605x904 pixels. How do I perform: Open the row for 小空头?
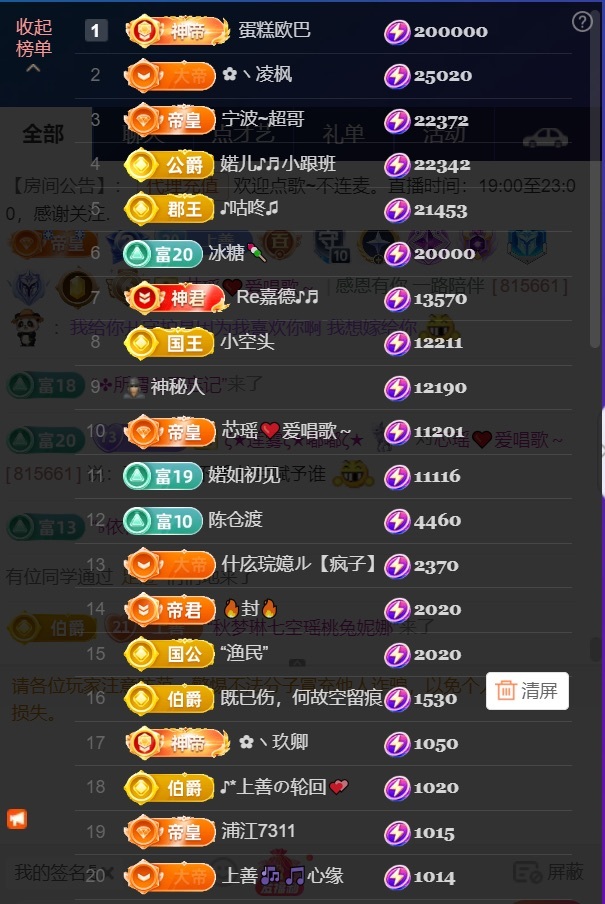(x=248, y=342)
